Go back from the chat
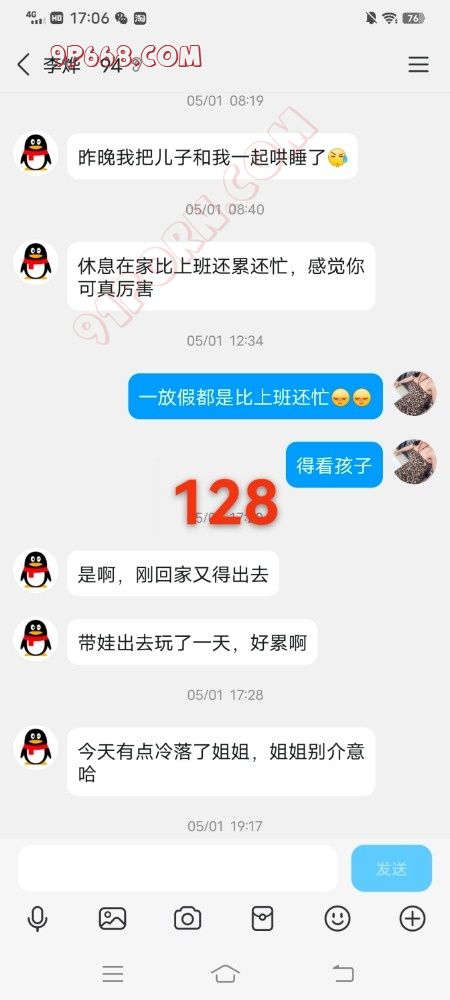Screen dimensions: 450x1000 [24, 64]
